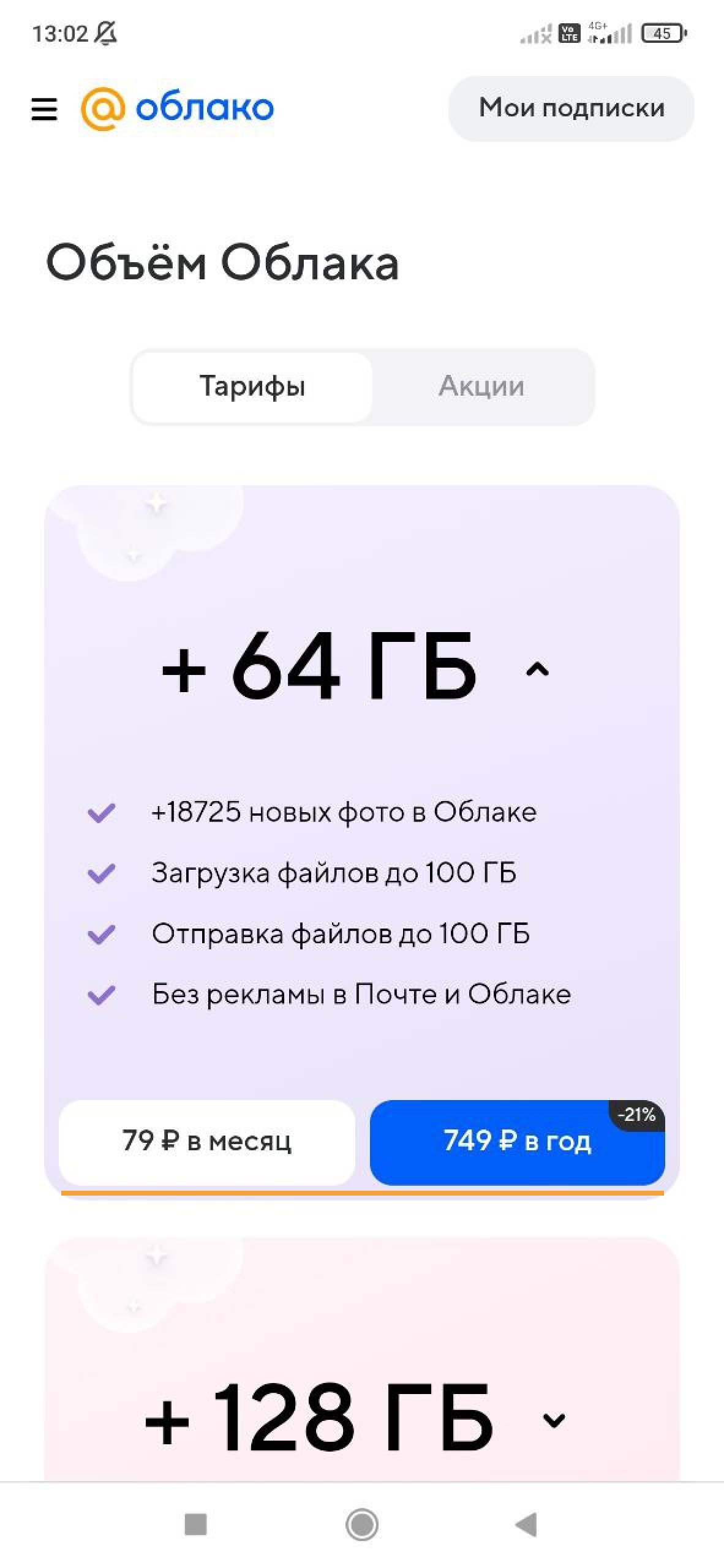
Task: Open the hamburger drawer menu
Action: tap(44, 109)
